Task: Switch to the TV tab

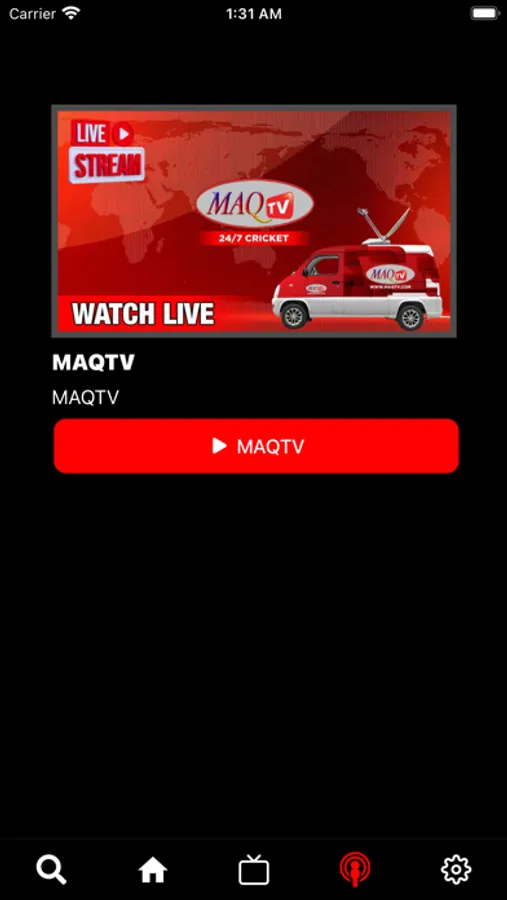Action: point(254,870)
